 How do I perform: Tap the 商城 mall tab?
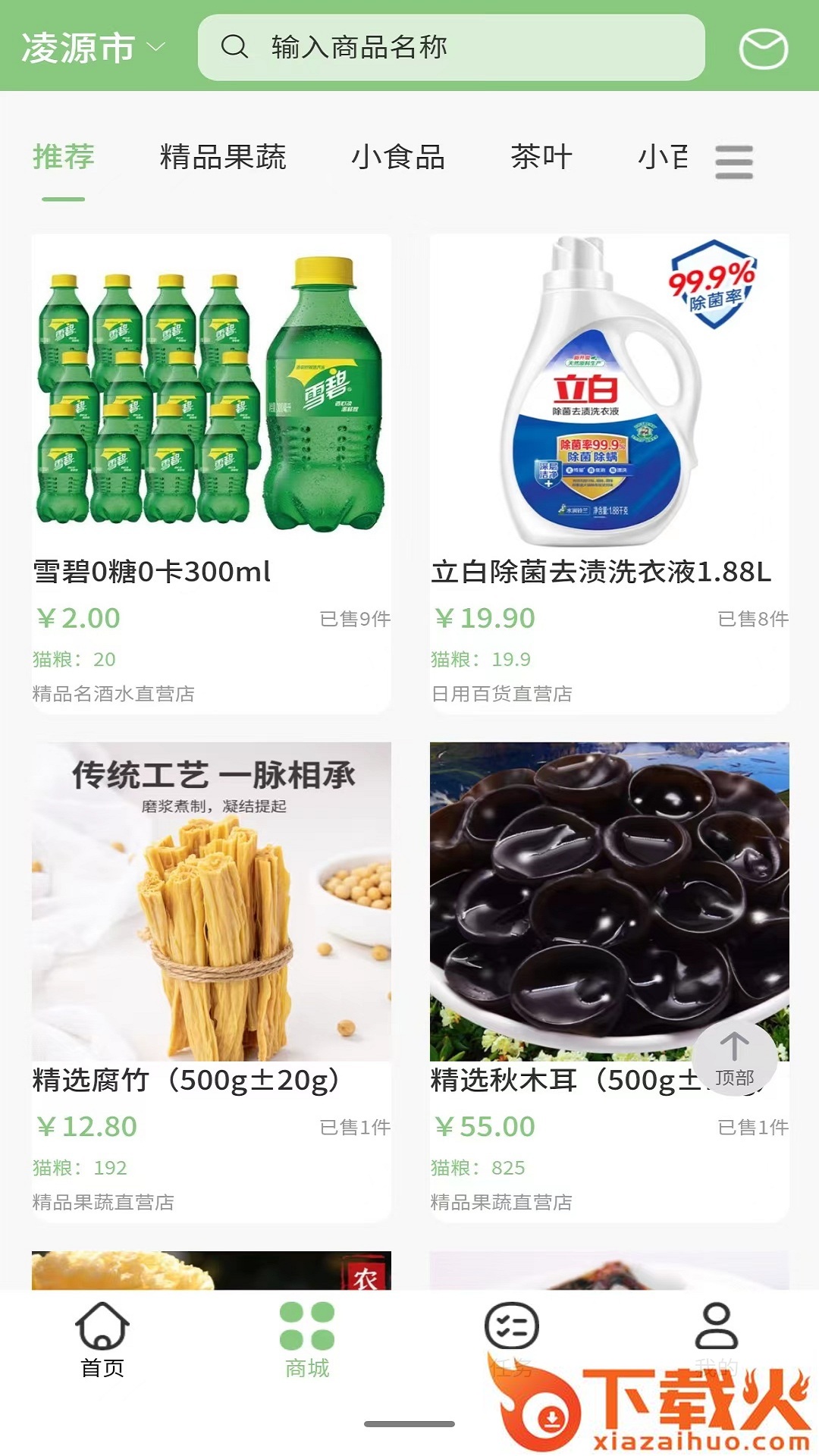[x=307, y=1340]
